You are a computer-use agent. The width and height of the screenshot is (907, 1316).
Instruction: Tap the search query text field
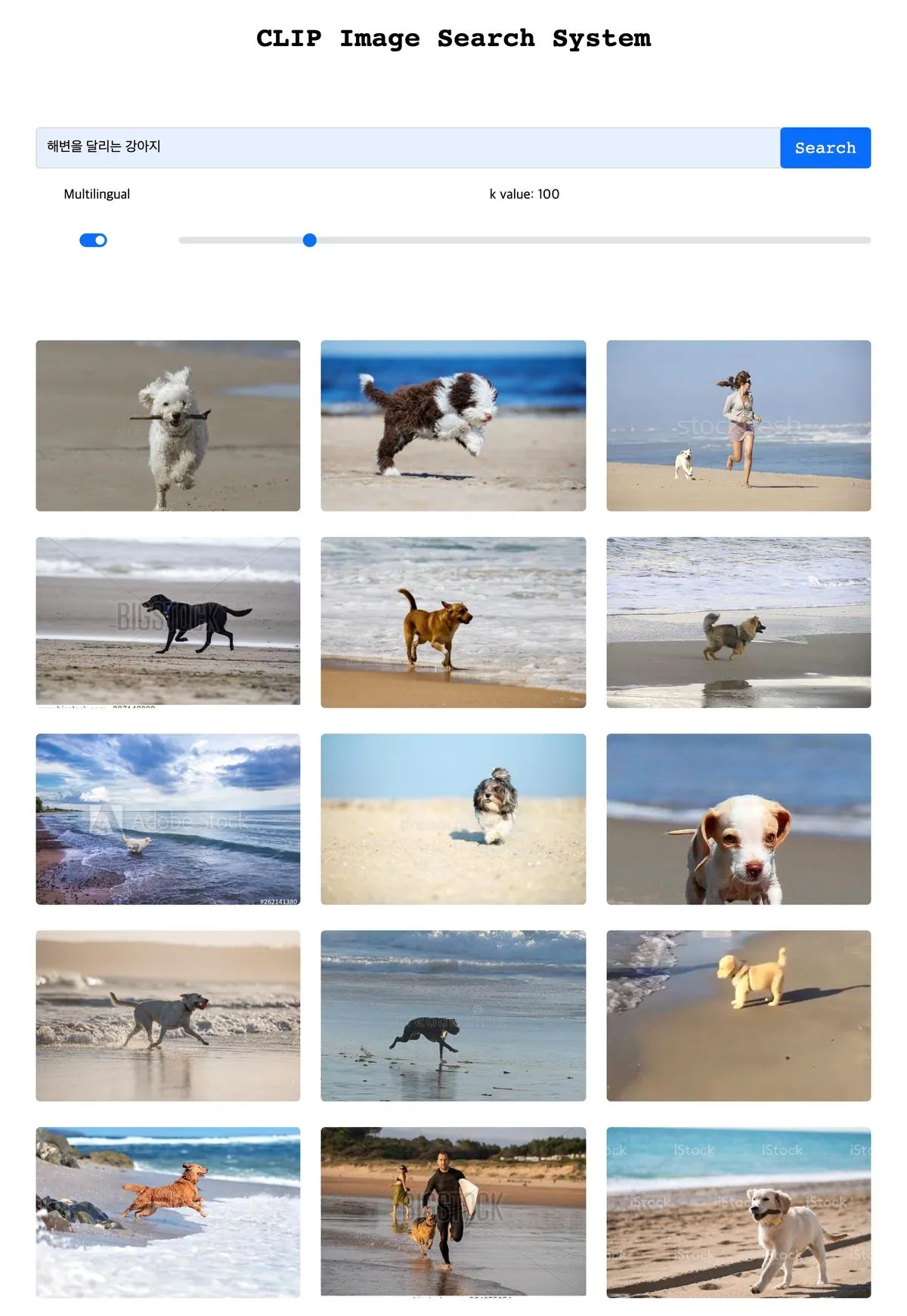(x=407, y=147)
